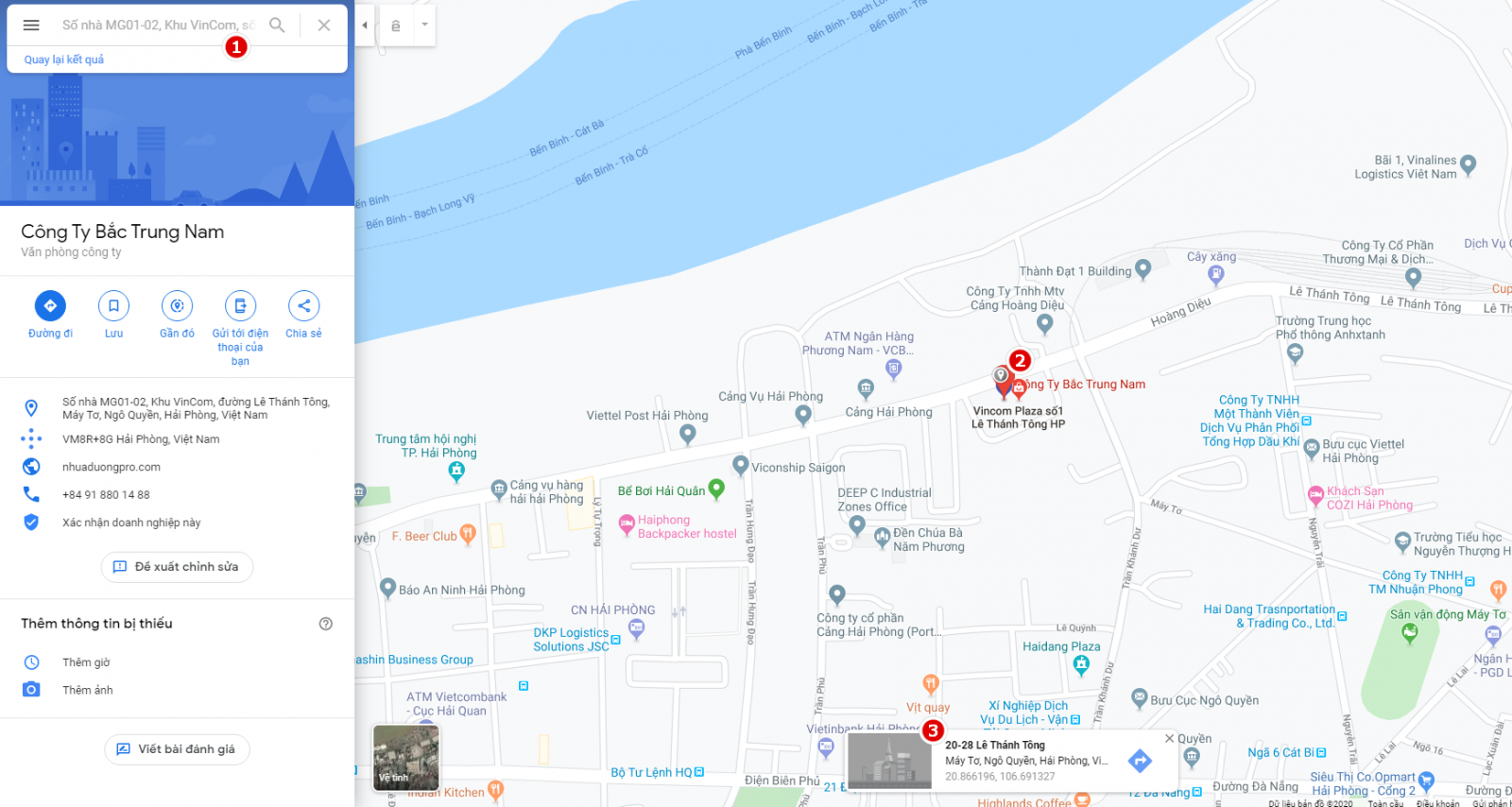
Task: Switch to satellite view (Vệ tinh)
Action: [406, 757]
